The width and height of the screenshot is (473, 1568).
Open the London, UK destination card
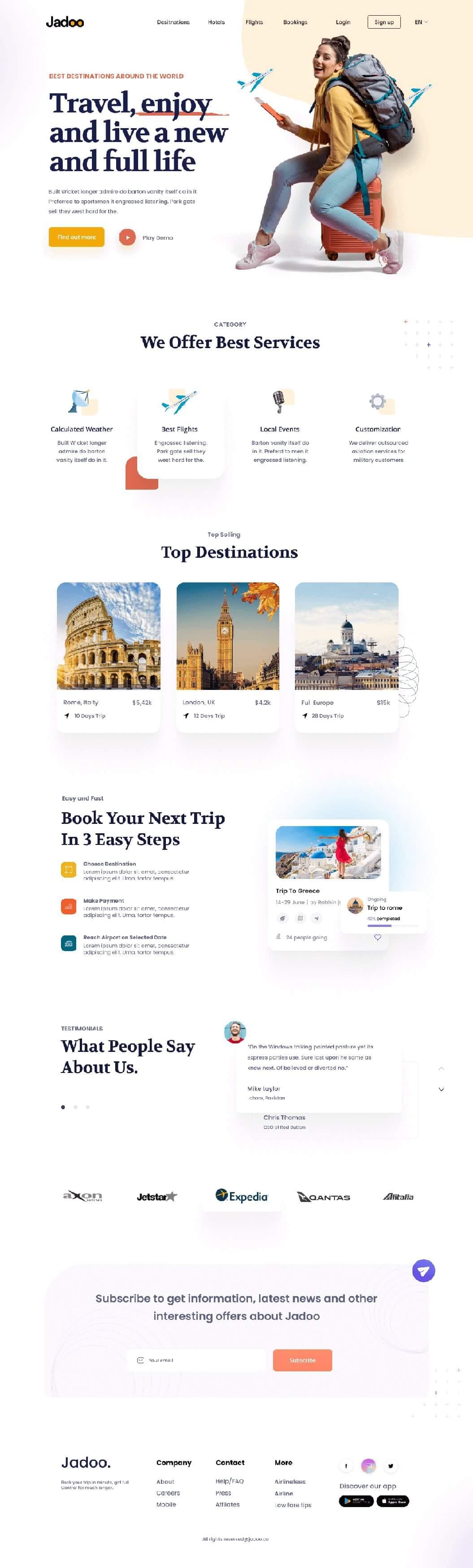(x=227, y=656)
